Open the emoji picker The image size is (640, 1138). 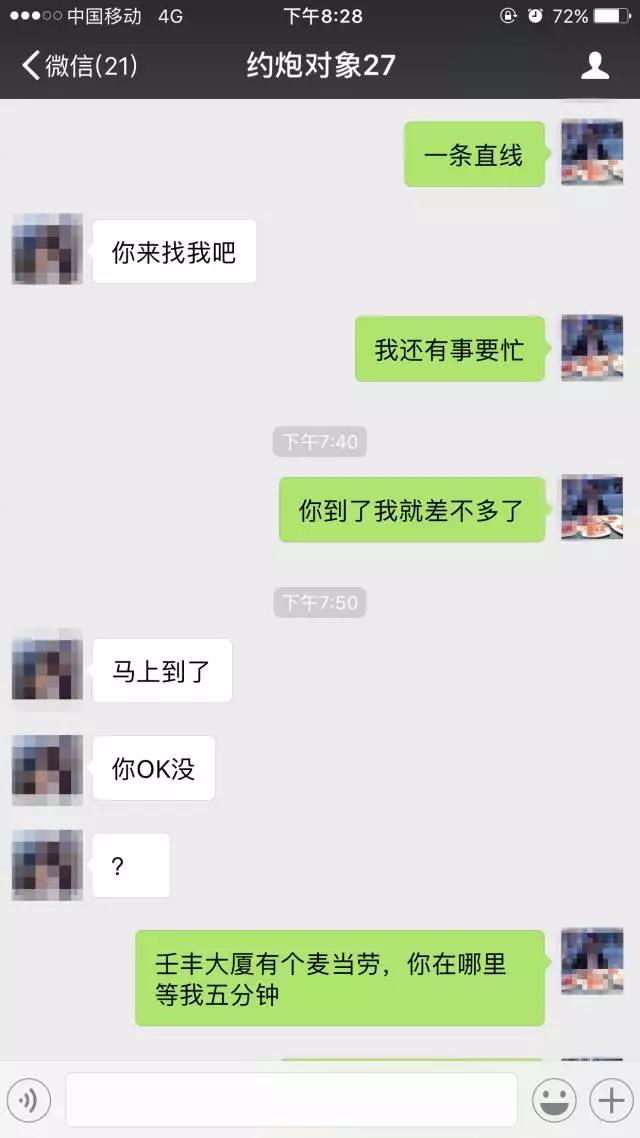point(553,1100)
